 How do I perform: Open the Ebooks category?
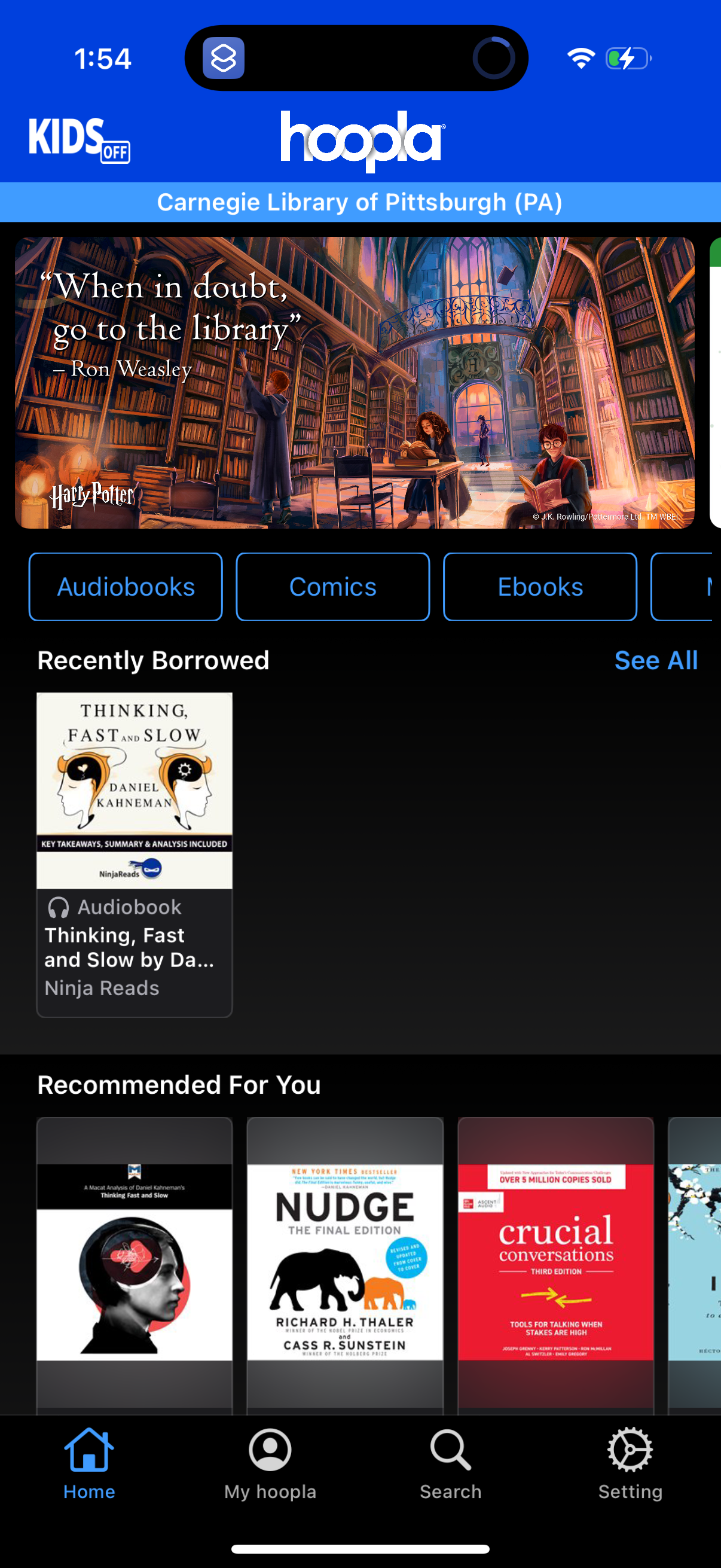pos(540,586)
